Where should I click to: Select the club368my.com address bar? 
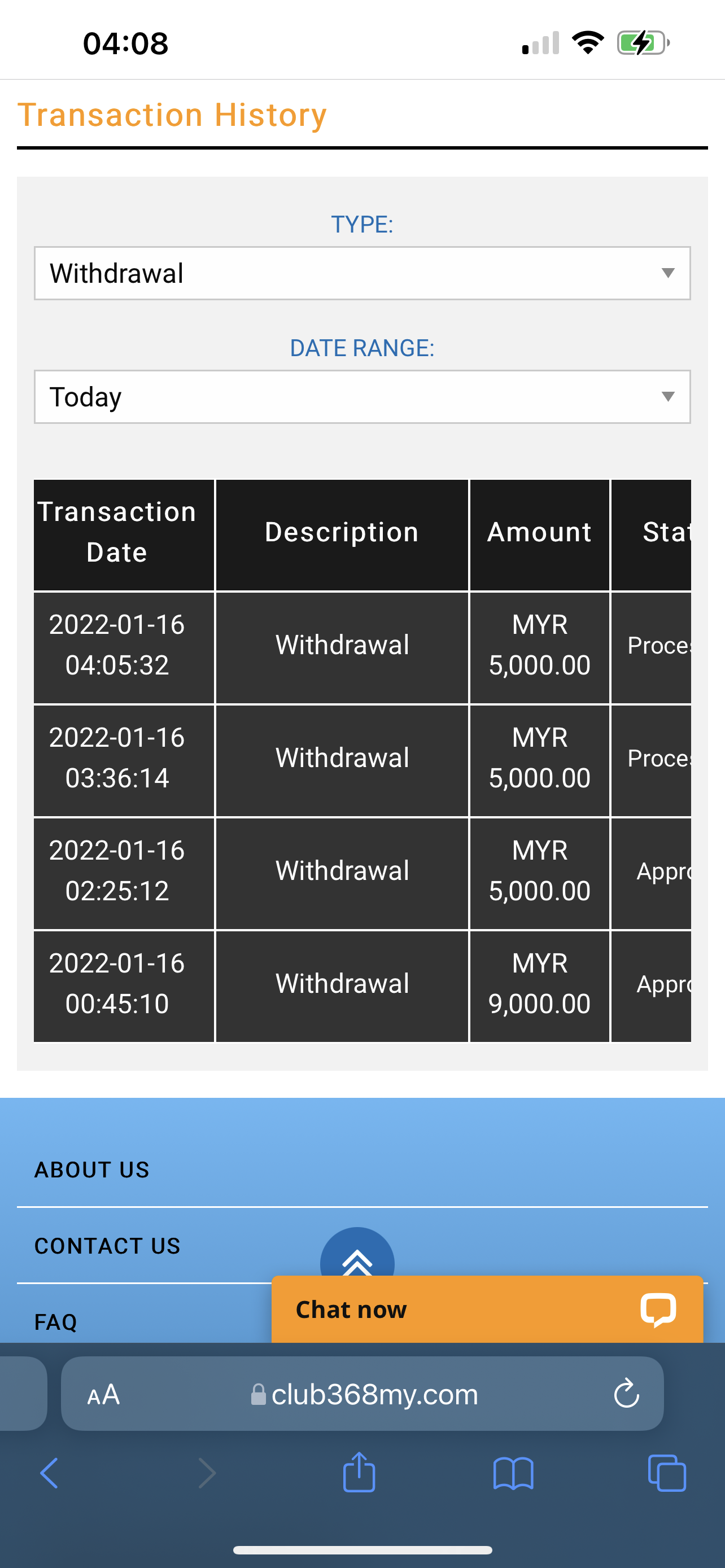click(x=374, y=1395)
